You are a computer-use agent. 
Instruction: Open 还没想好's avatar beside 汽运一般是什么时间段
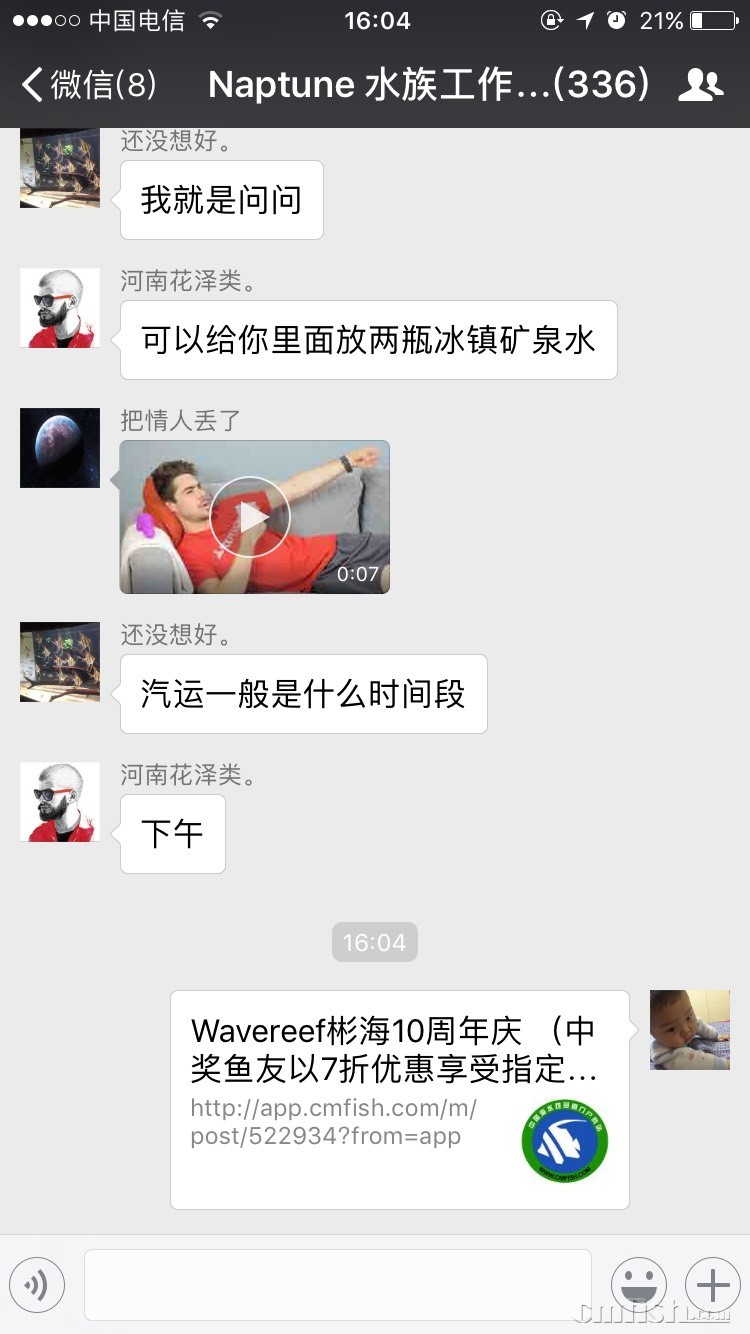coord(60,661)
